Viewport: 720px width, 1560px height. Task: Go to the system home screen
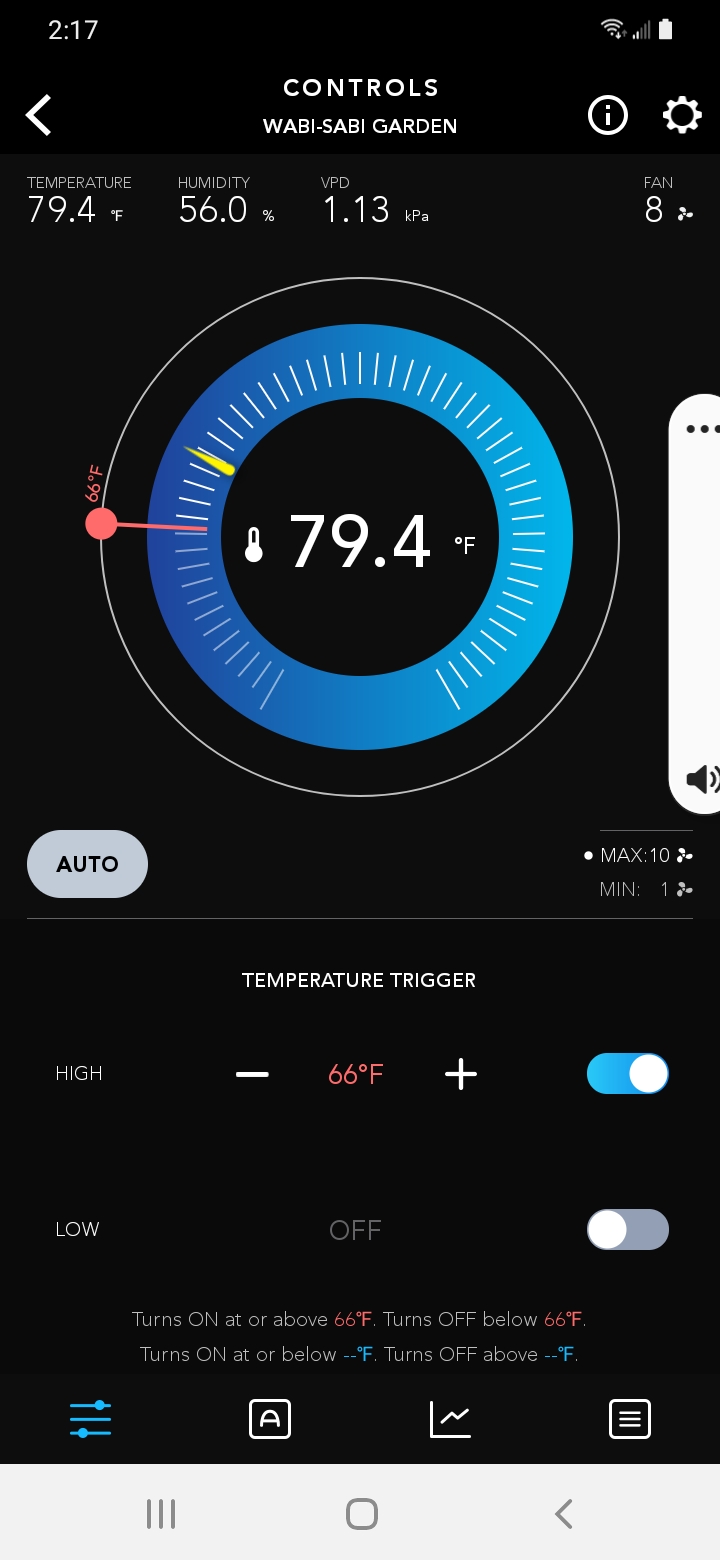361,1514
